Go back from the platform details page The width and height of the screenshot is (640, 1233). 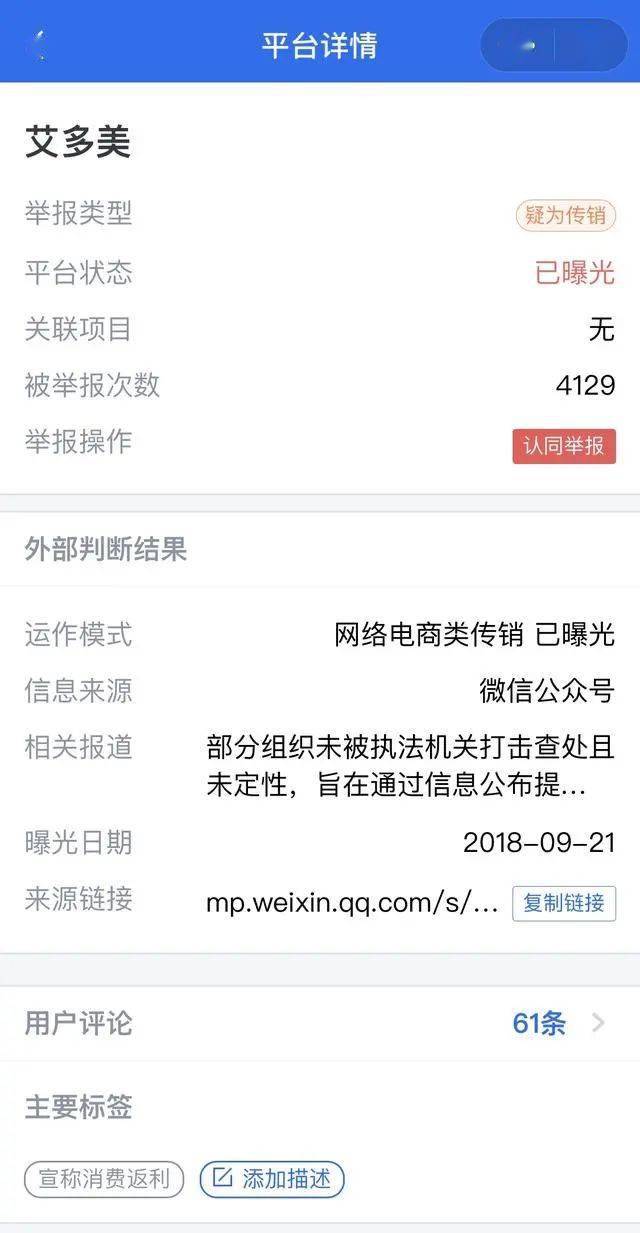pos(40,45)
